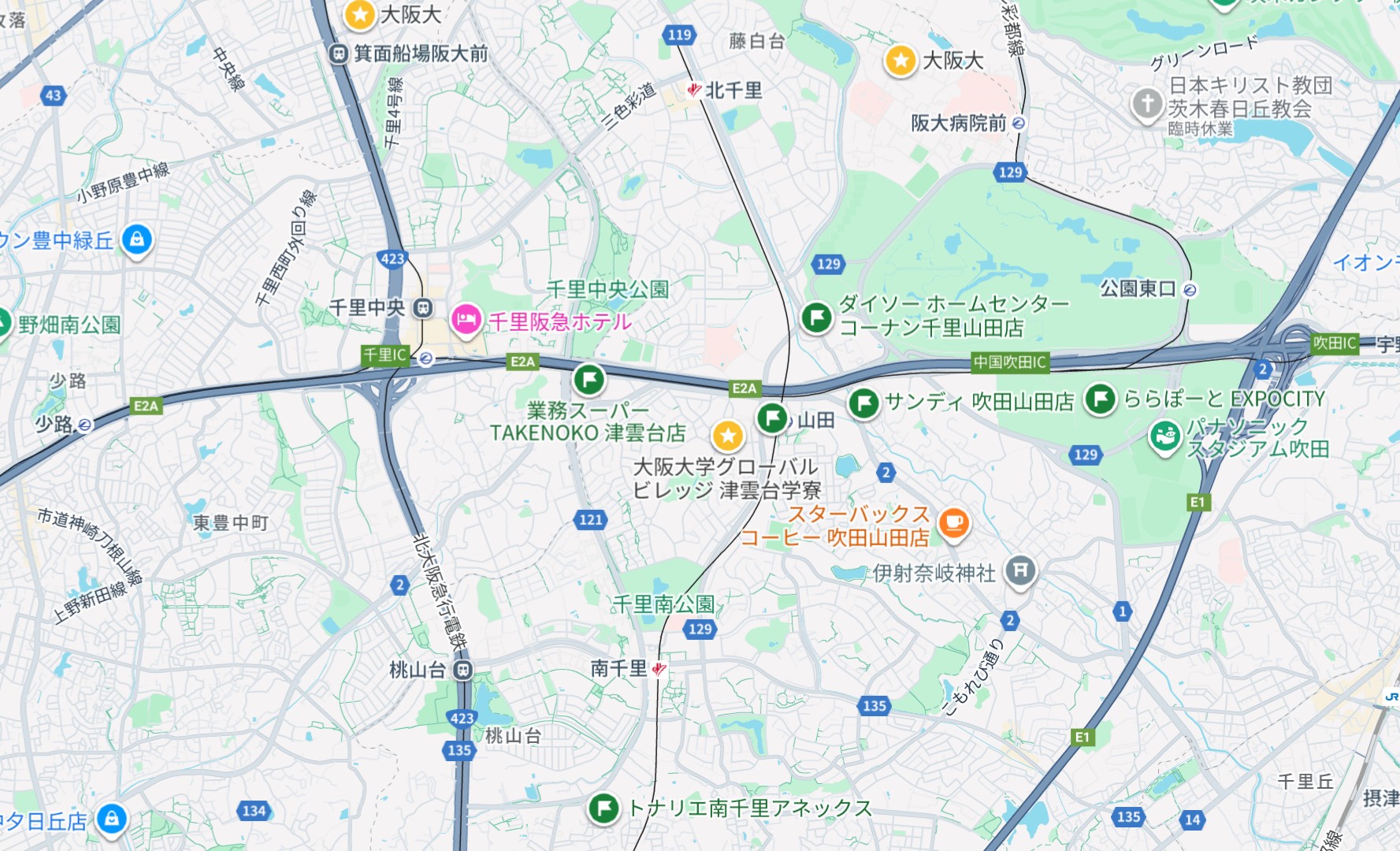Open the 北千里 station marker
This screenshot has height=851, width=1400.
(x=694, y=91)
